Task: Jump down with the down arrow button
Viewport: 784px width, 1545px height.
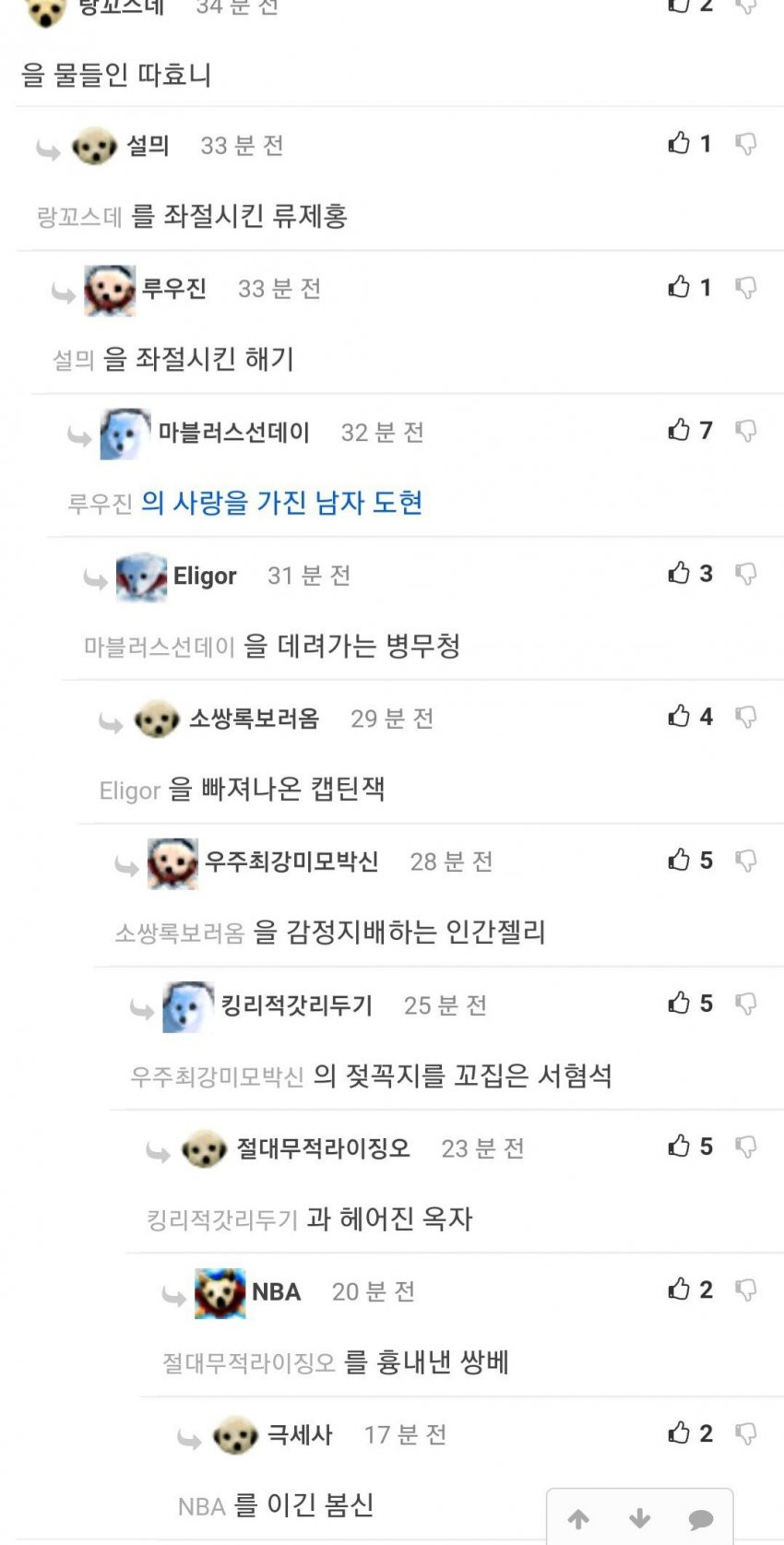Action: pos(639,1518)
